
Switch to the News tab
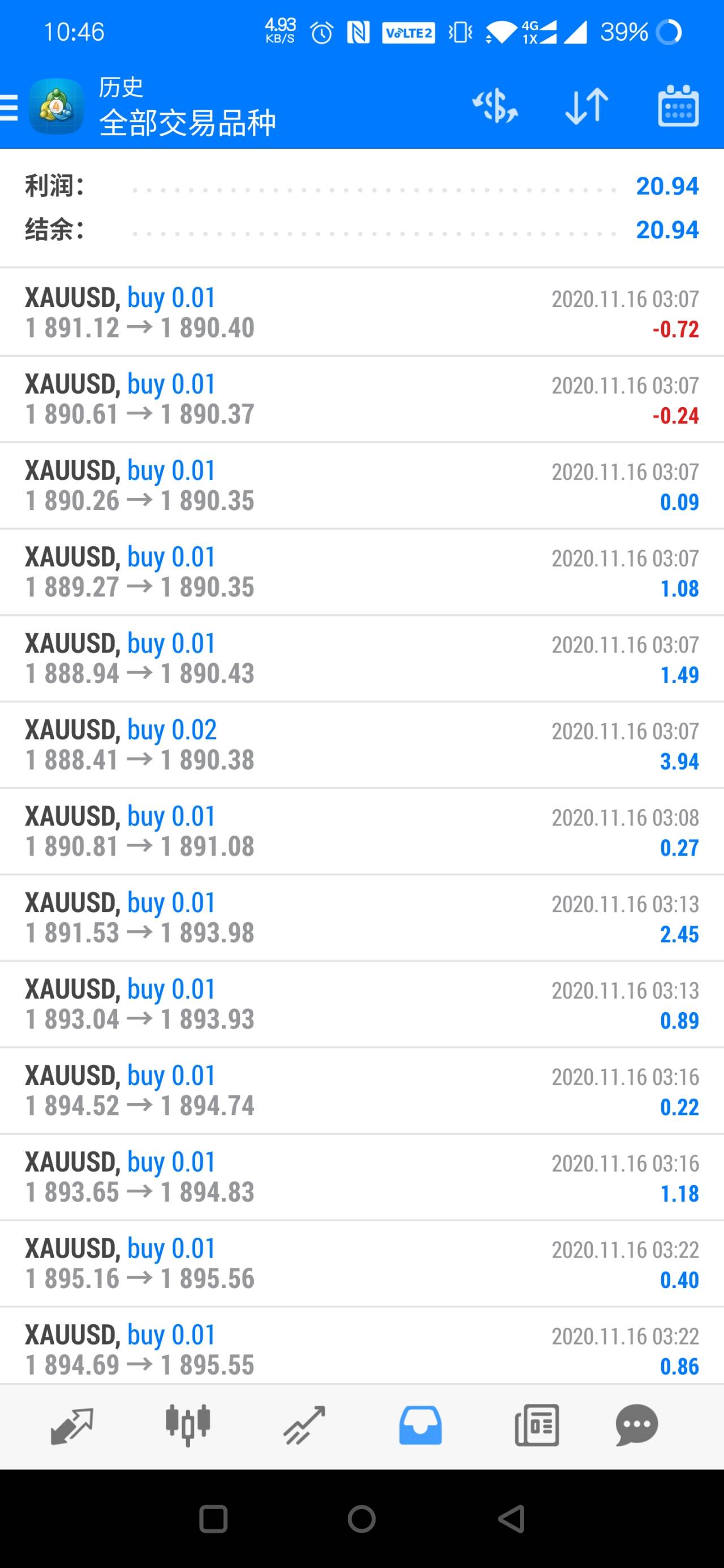coord(536,1426)
